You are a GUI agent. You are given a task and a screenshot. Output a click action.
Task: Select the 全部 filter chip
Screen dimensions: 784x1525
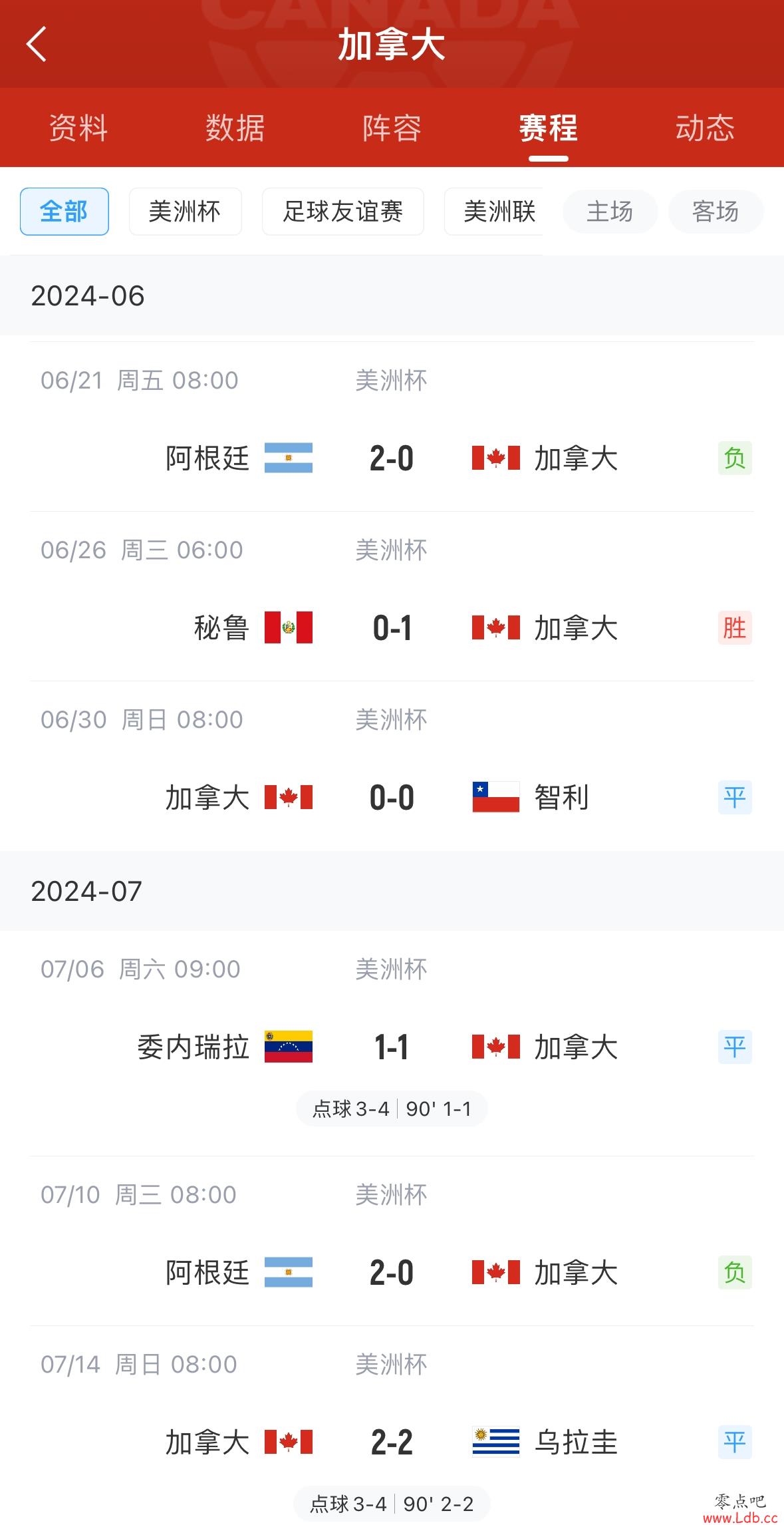pyautogui.click(x=65, y=212)
